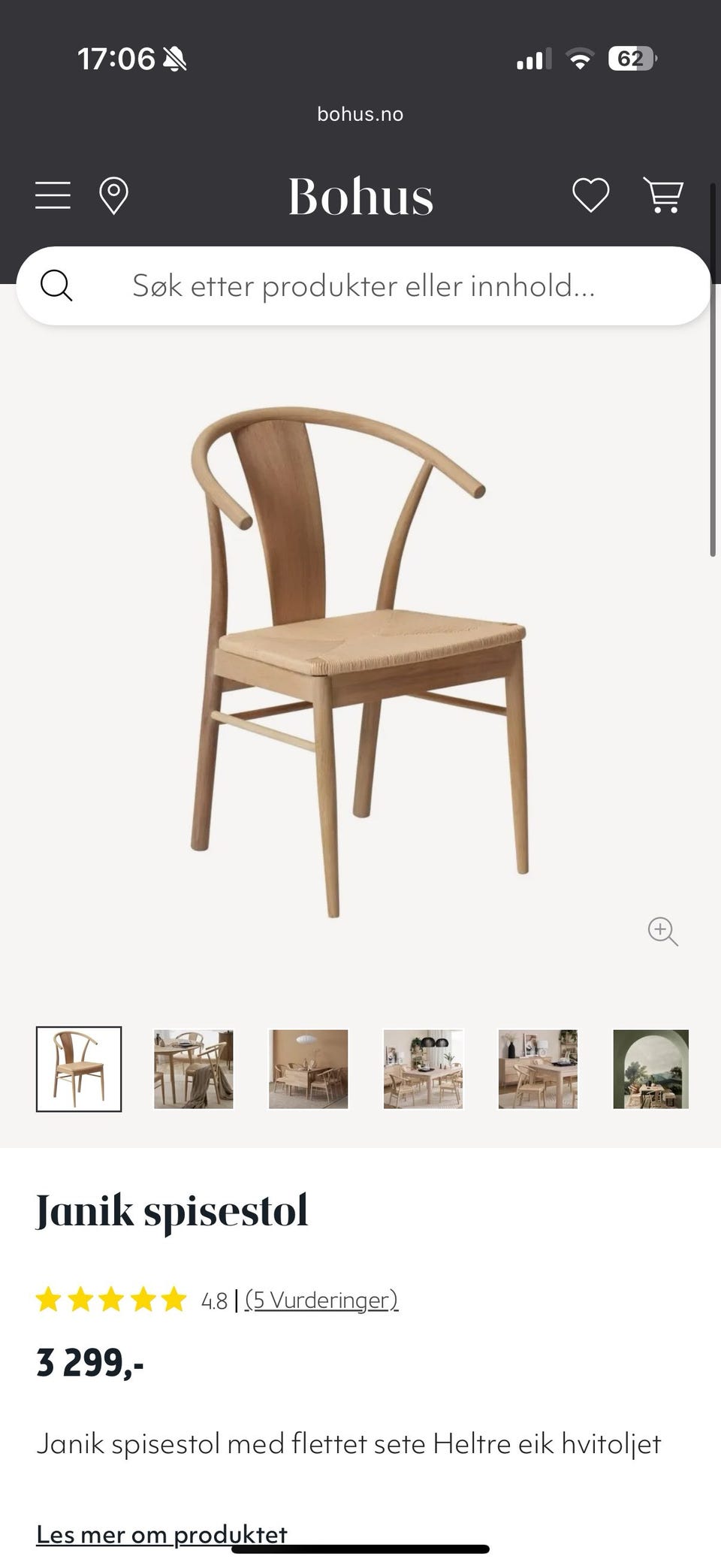
Task: Show the second gallery thumbnail
Action: click(194, 1068)
